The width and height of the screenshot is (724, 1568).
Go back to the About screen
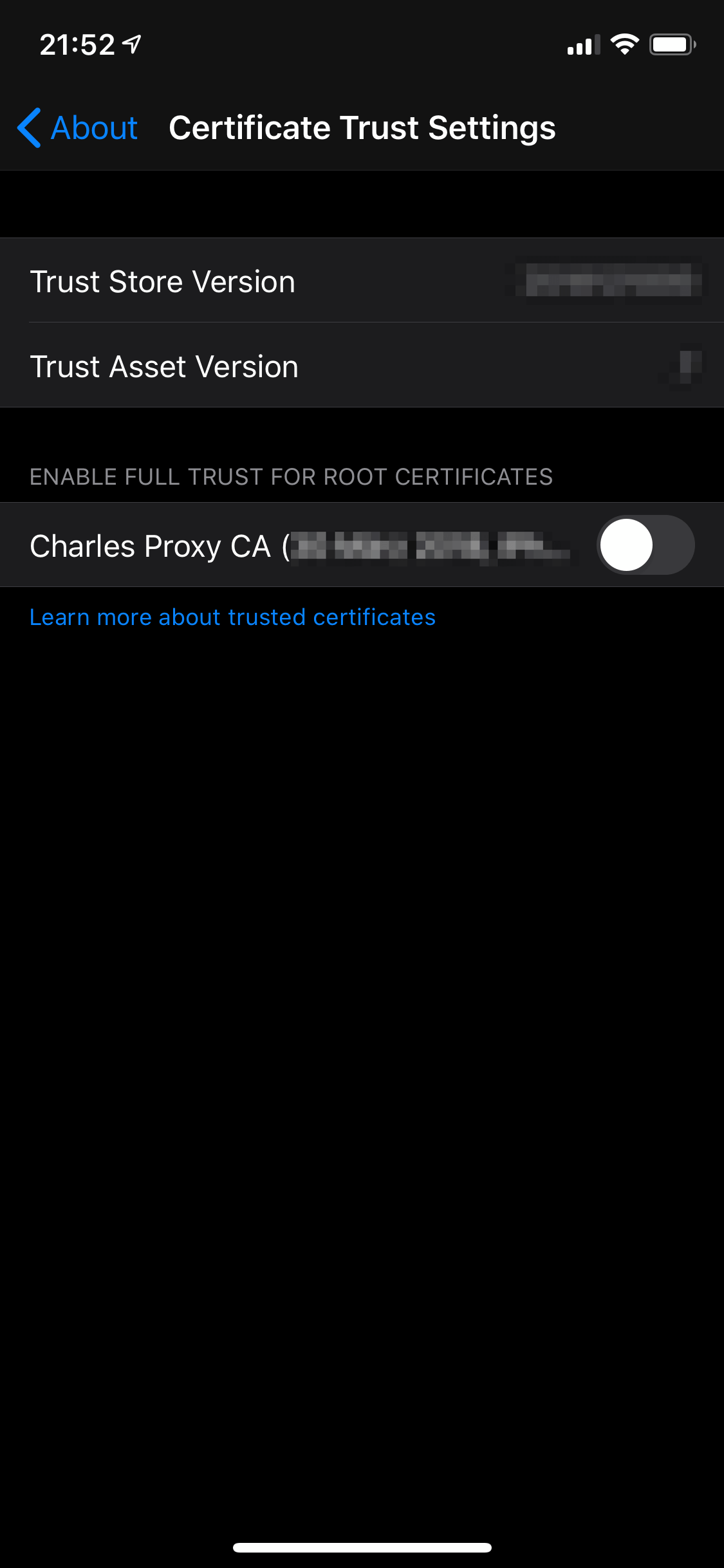[77, 127]
